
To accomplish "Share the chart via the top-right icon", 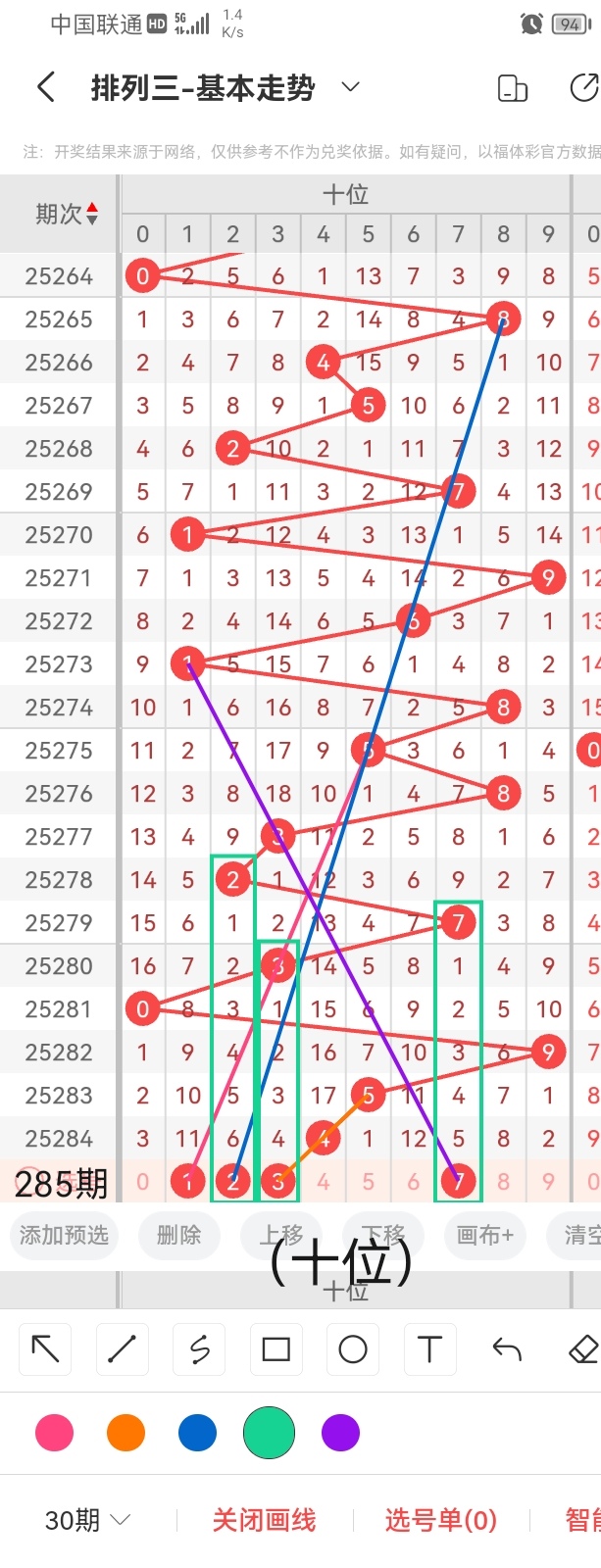I will click(584, 87).
